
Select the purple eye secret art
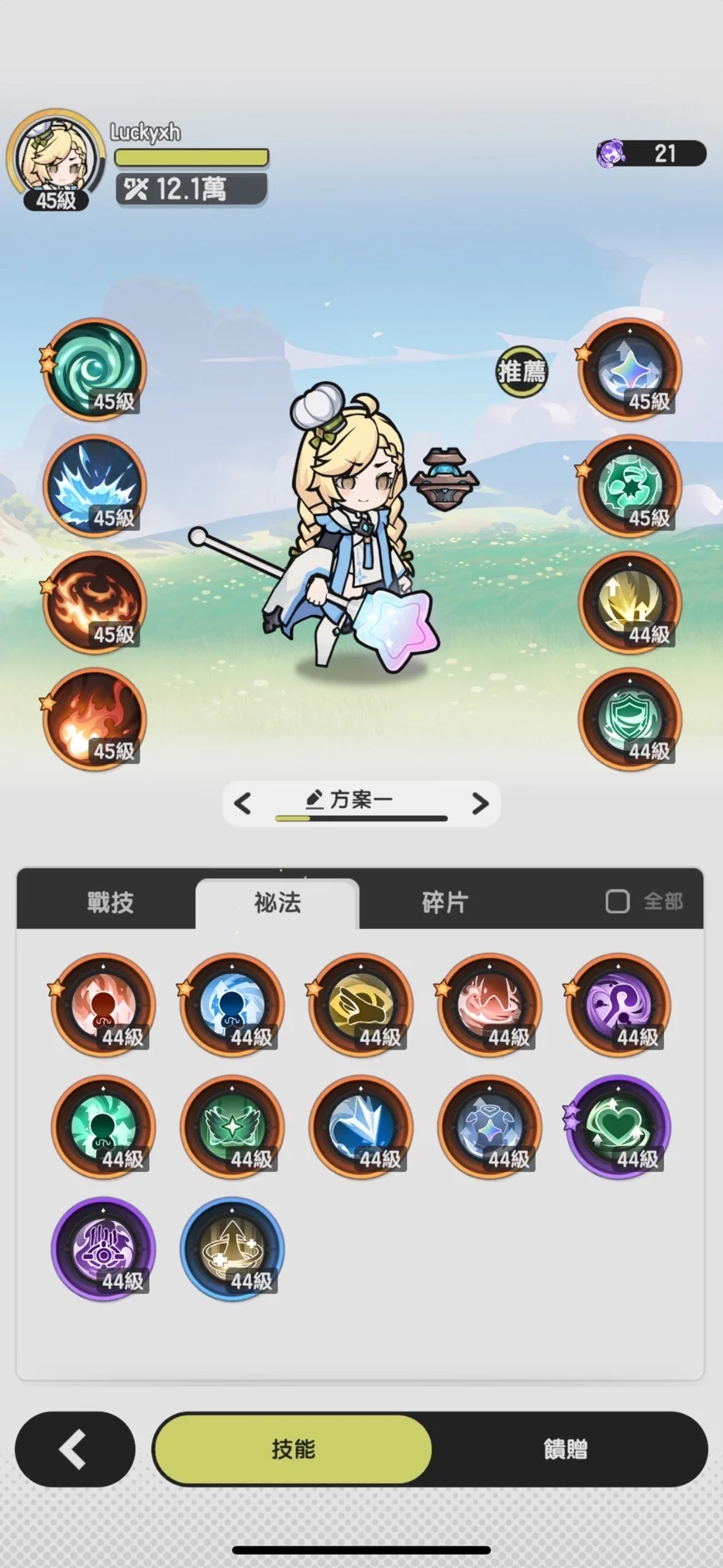103,1248
